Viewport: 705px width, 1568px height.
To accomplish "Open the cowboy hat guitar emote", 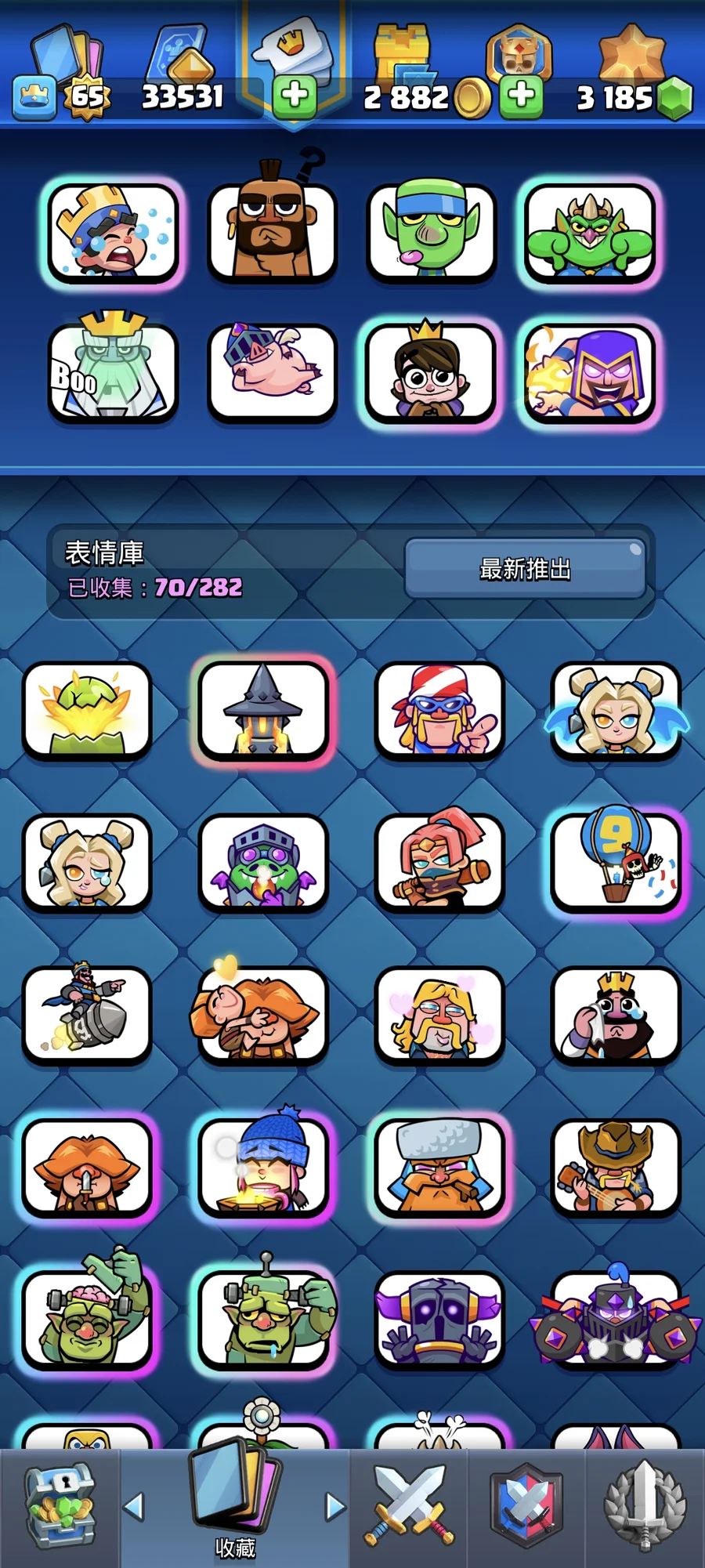I will (x=616, y=1168).
